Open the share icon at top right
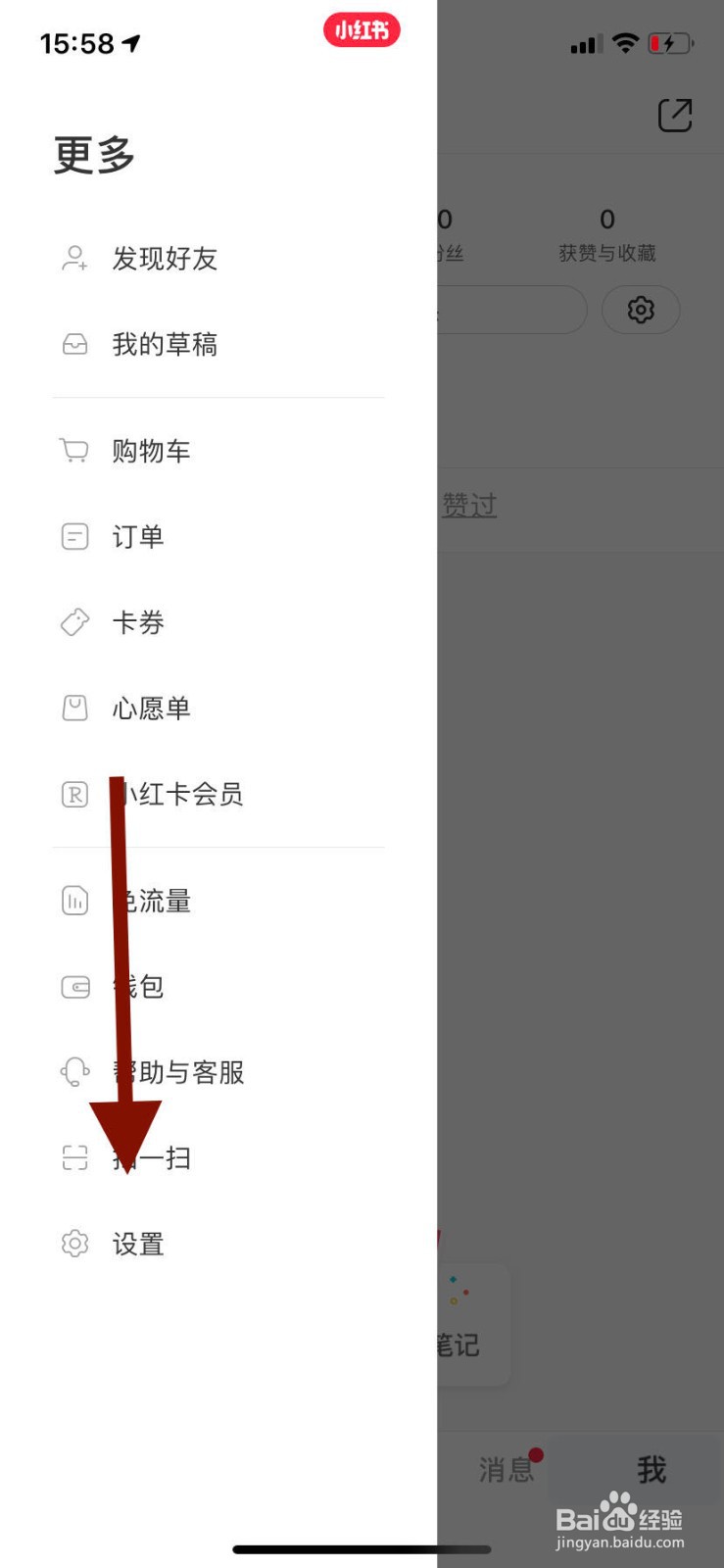The width and height of the screenshot is (724, 1568). 674,116
